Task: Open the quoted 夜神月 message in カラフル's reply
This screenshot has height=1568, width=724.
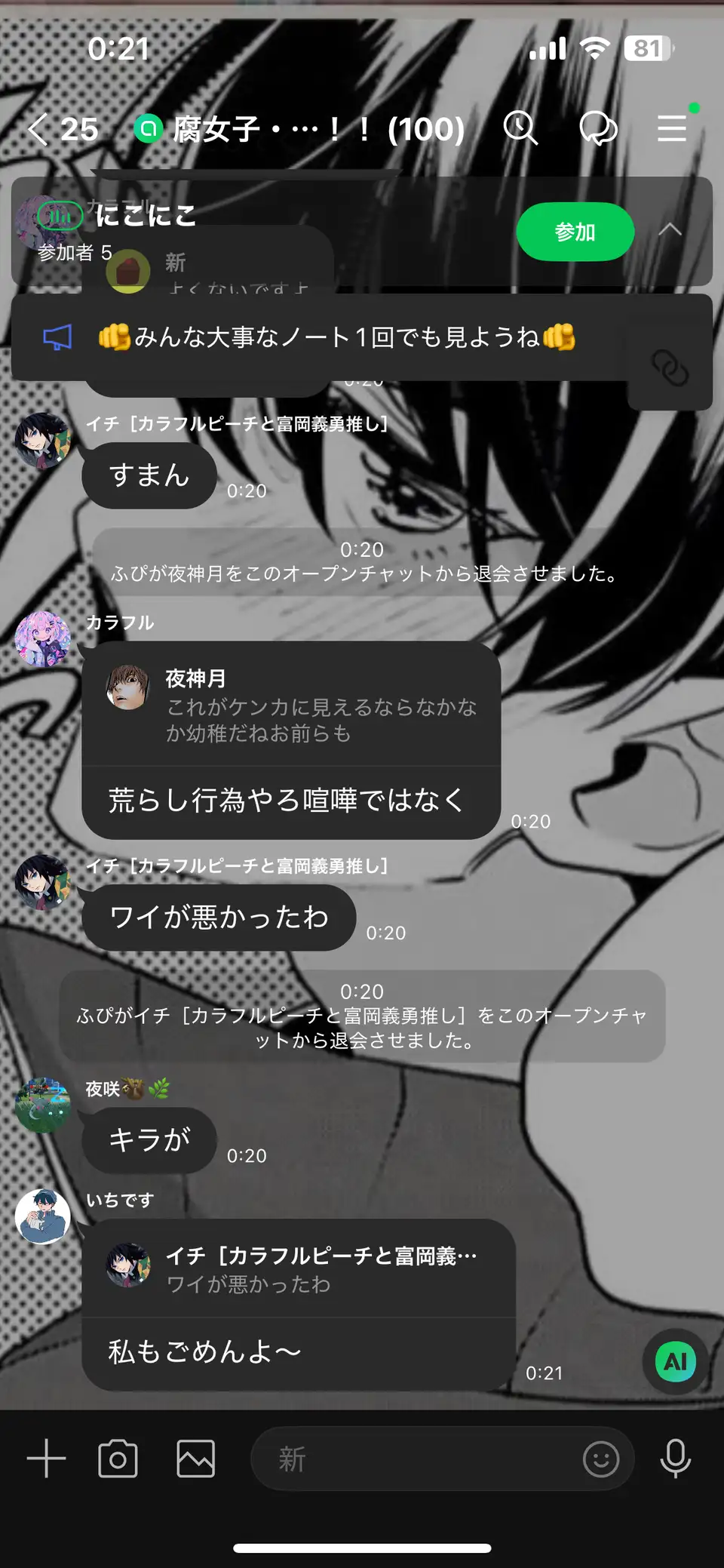Action: click(291, 705)
